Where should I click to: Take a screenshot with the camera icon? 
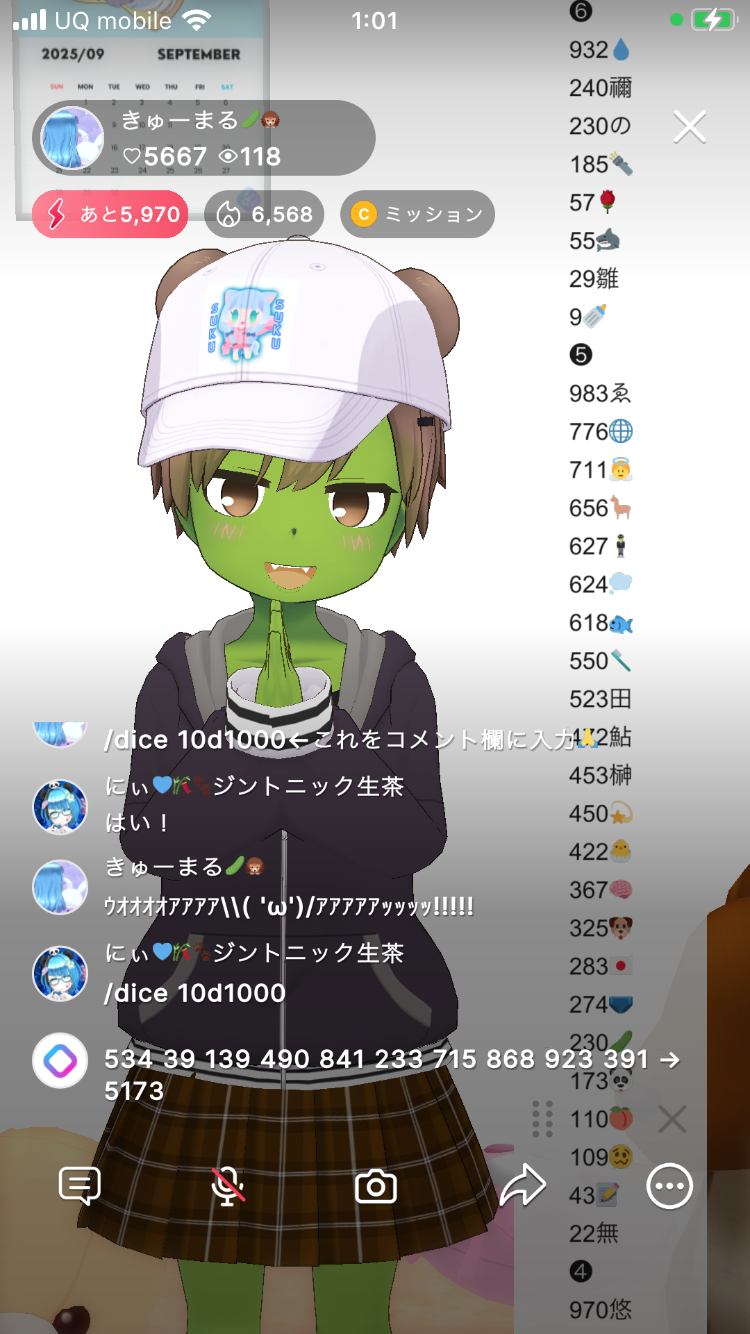(x=376, y=1187)
